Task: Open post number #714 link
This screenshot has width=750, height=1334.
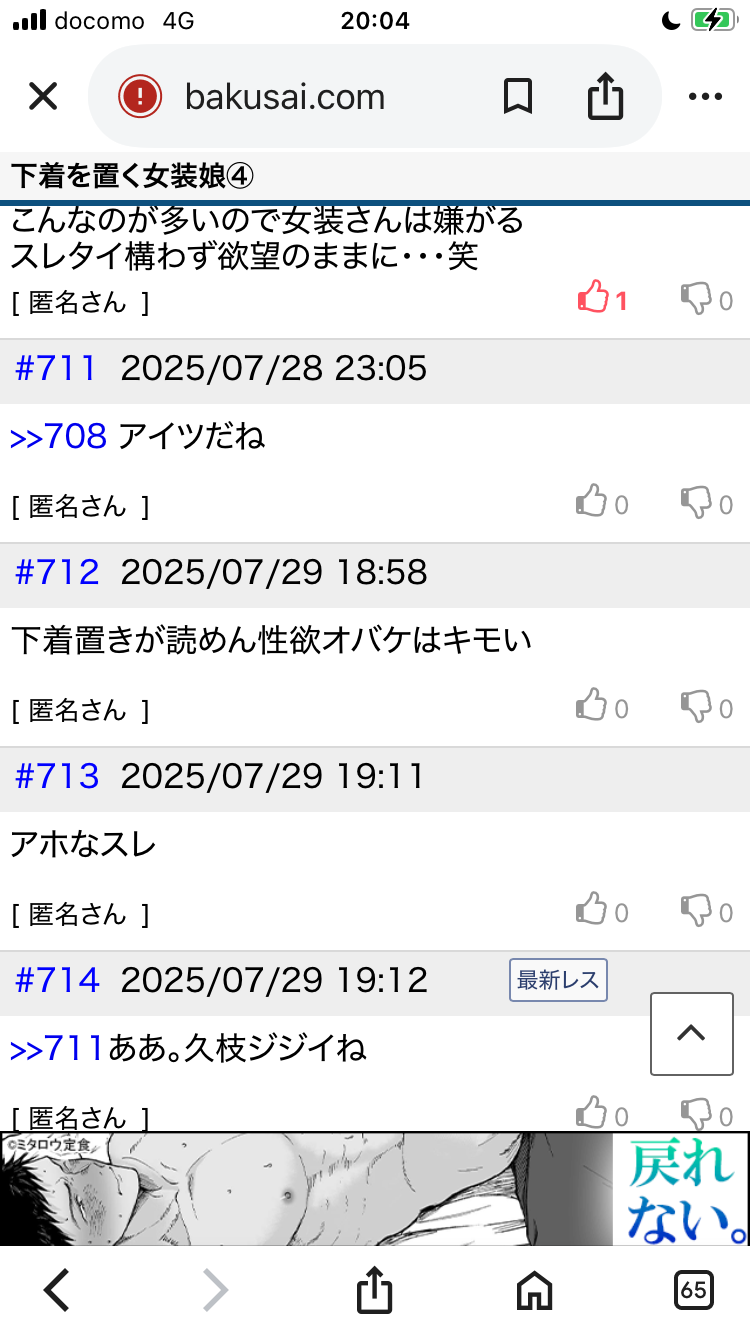Action: tap(57, 981)
